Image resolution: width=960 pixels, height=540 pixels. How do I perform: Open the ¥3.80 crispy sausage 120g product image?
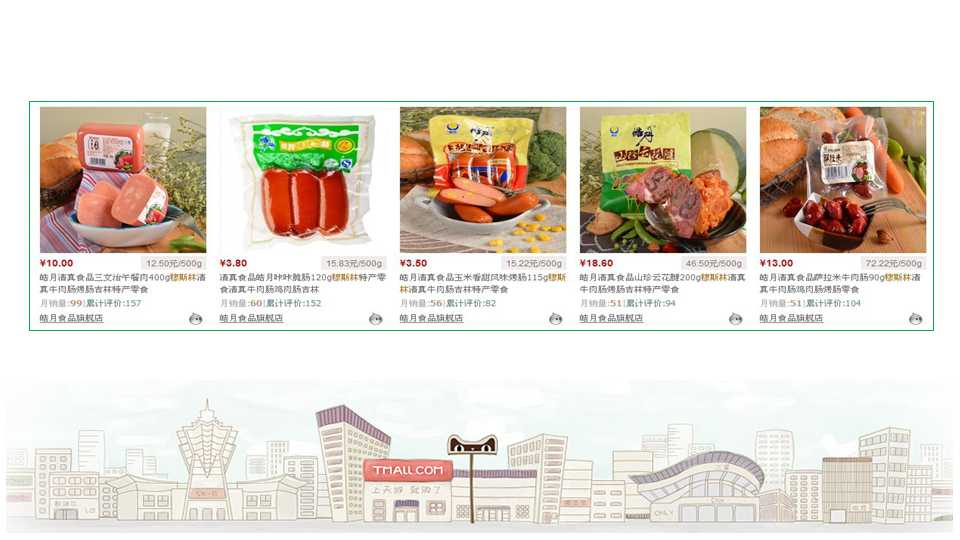(x=303, y=180)
